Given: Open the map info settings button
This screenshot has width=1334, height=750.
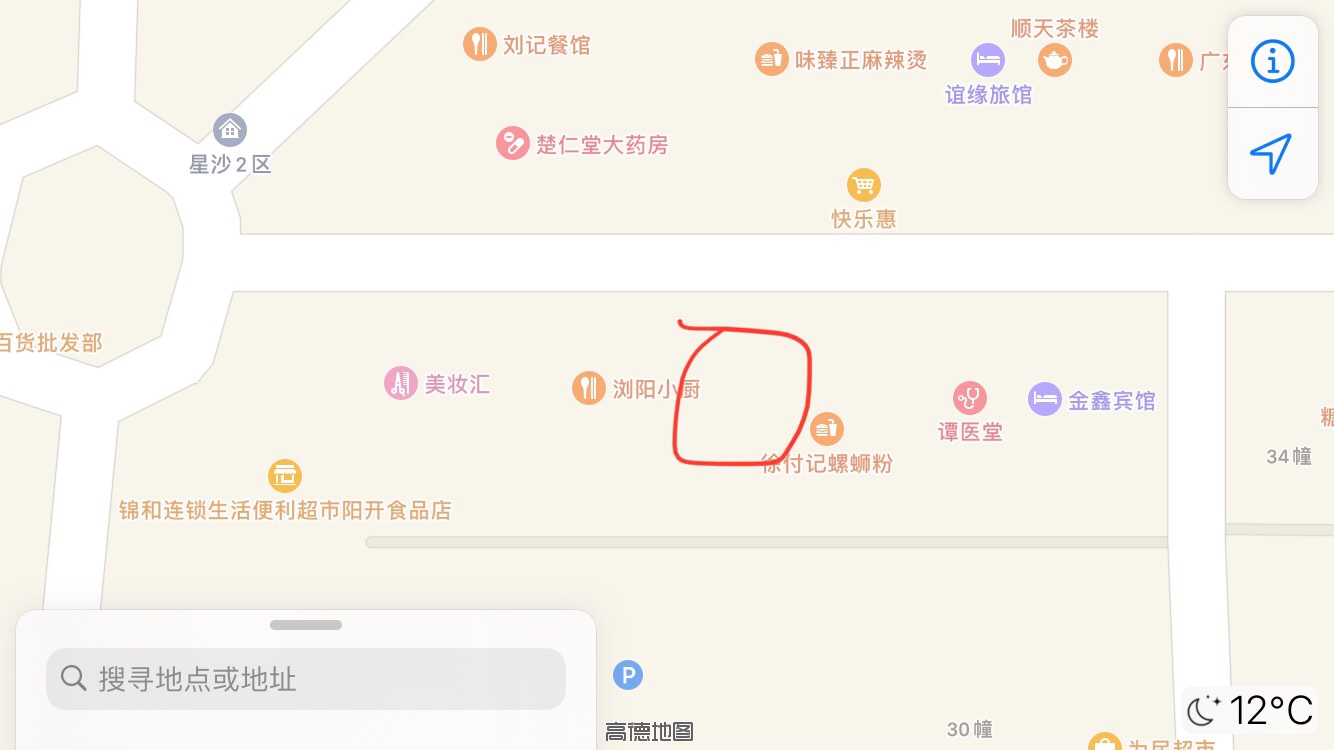Looking at the screenshot, I should pos(1272,62).
